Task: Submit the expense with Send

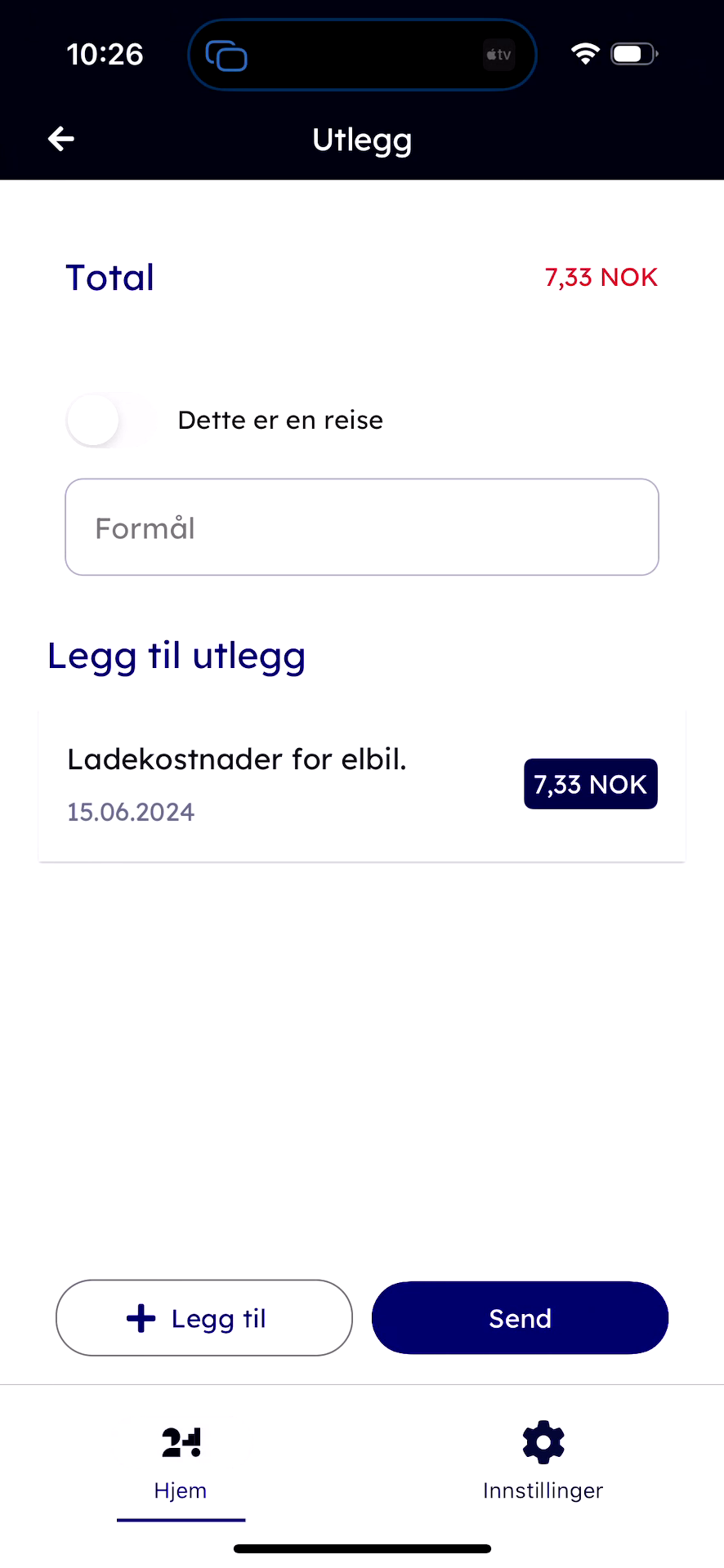Action: pos(520,1318)
